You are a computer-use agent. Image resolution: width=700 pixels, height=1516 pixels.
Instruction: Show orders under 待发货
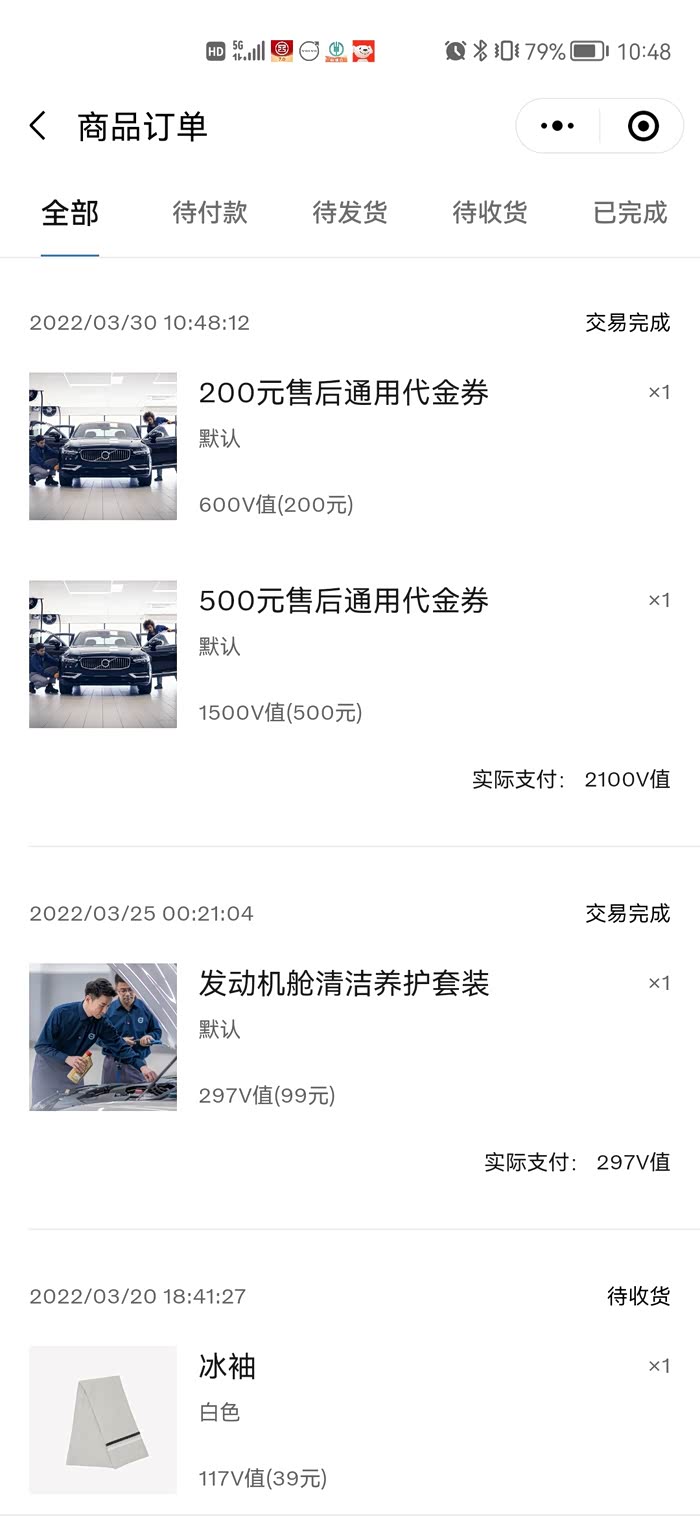click(x=350, y=213)
